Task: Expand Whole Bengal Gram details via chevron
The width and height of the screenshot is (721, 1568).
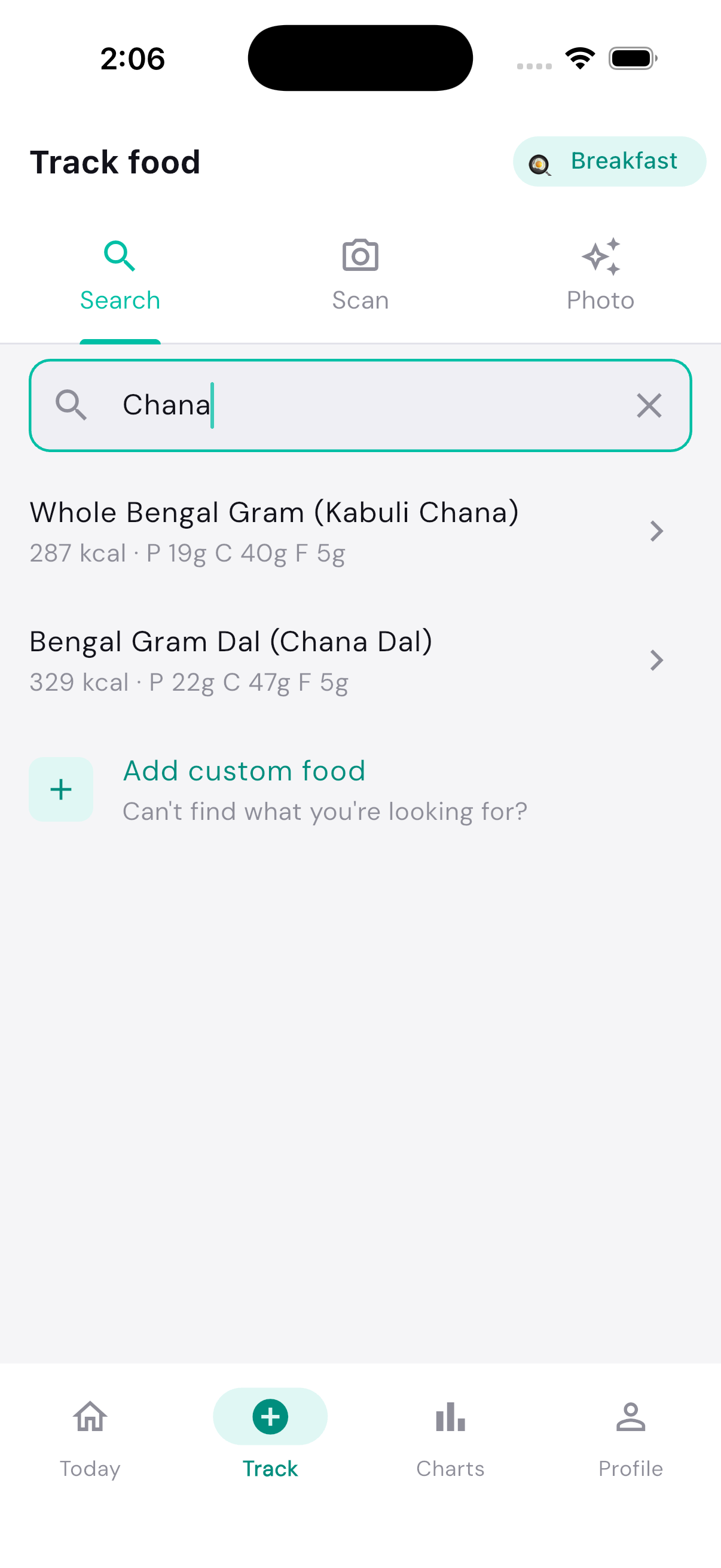Action: click(x=656, y=531)
